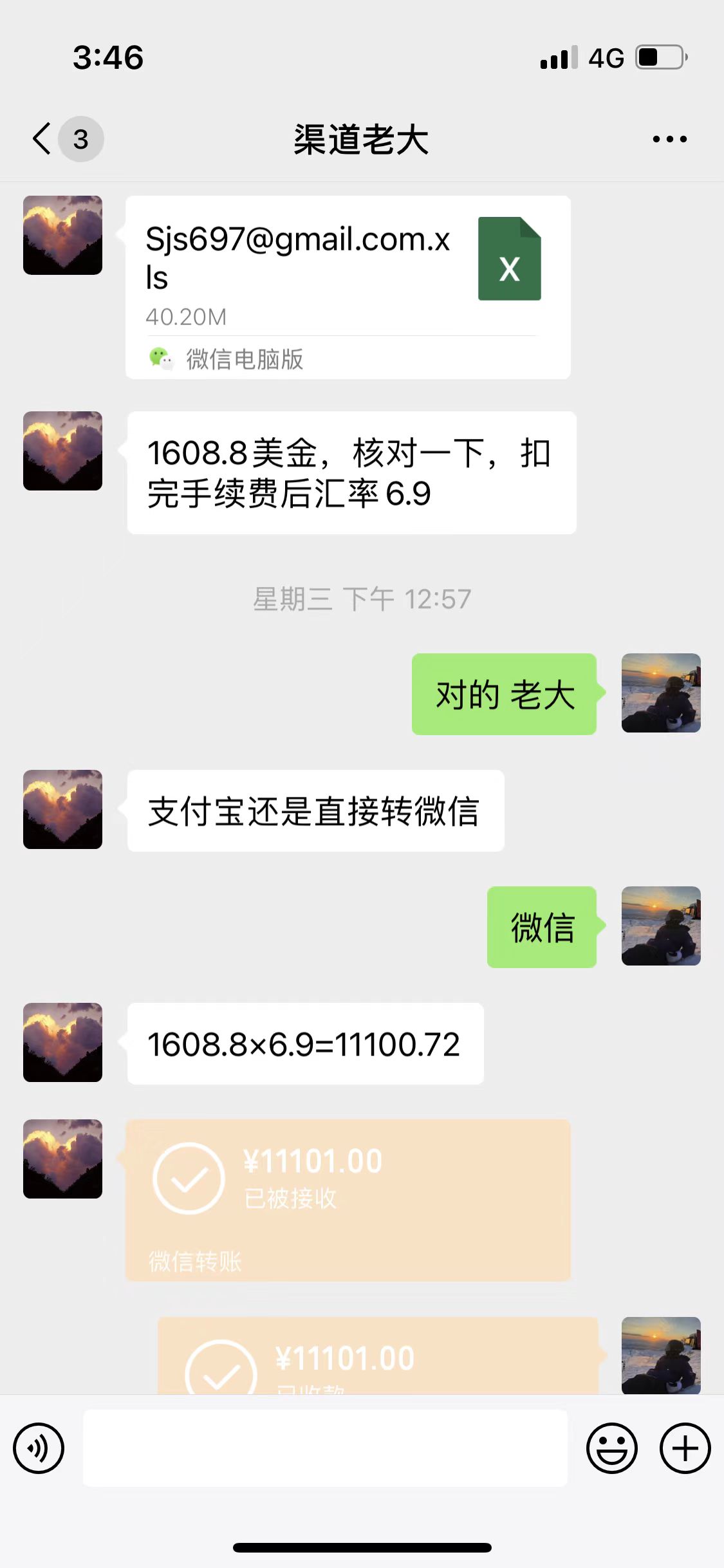Viewport: 724px width, 1568px height.
Task: Tap the message text field
Action: point(325,1448)
